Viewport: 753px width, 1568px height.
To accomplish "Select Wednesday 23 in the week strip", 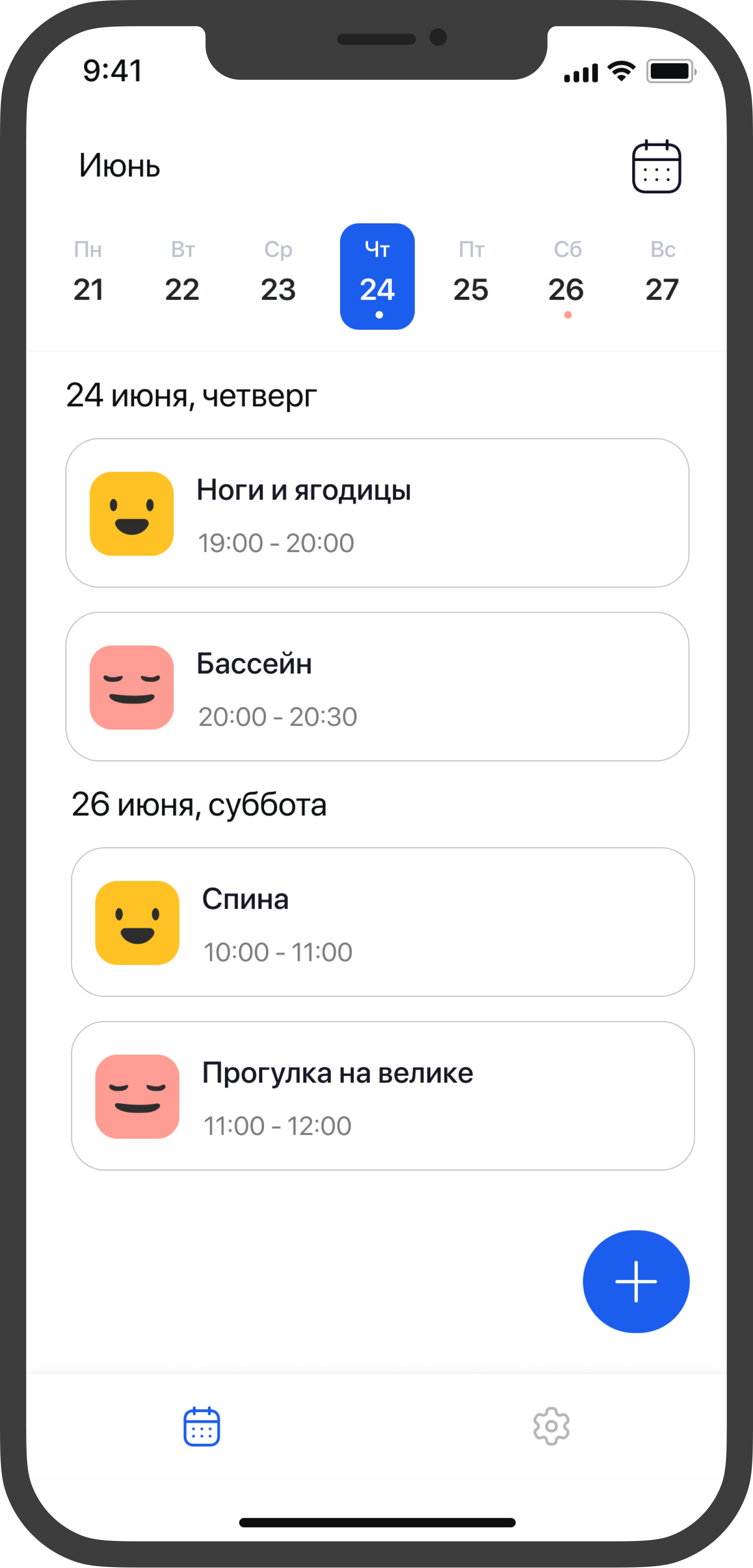I will [278, 276].
